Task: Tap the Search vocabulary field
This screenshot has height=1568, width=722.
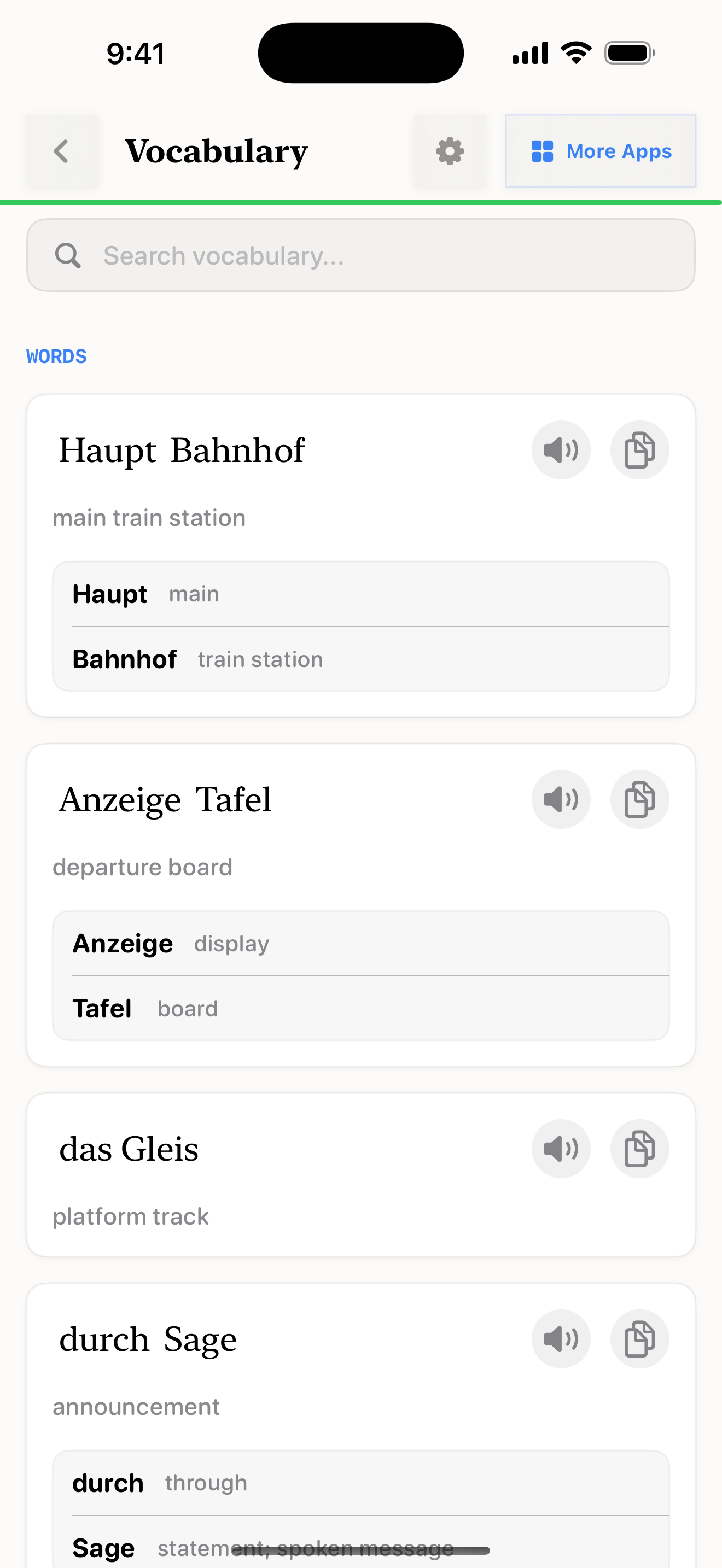Action: coord(360,256)
